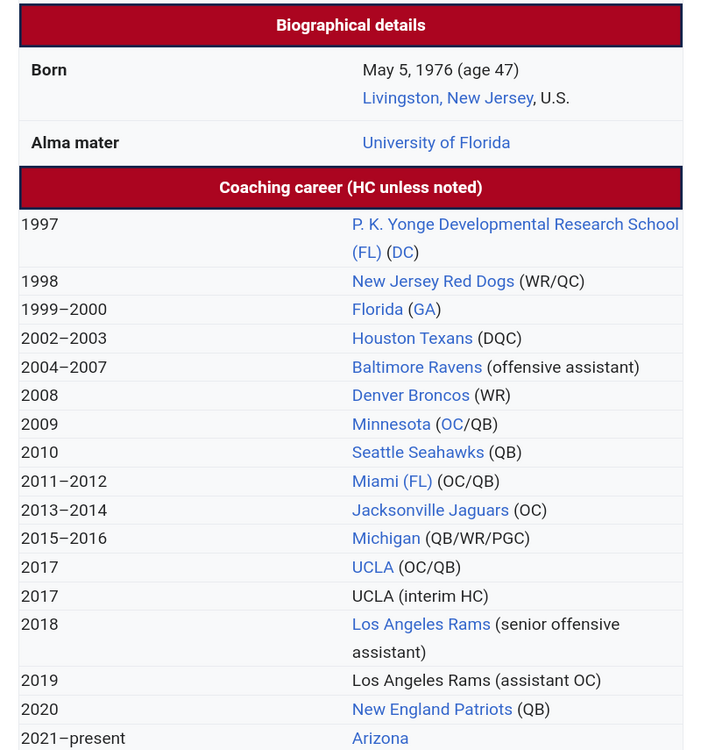The height and width of the screenshot is (750, 701).
Task: Open the Houston Texans link
Action: (412, 338)
